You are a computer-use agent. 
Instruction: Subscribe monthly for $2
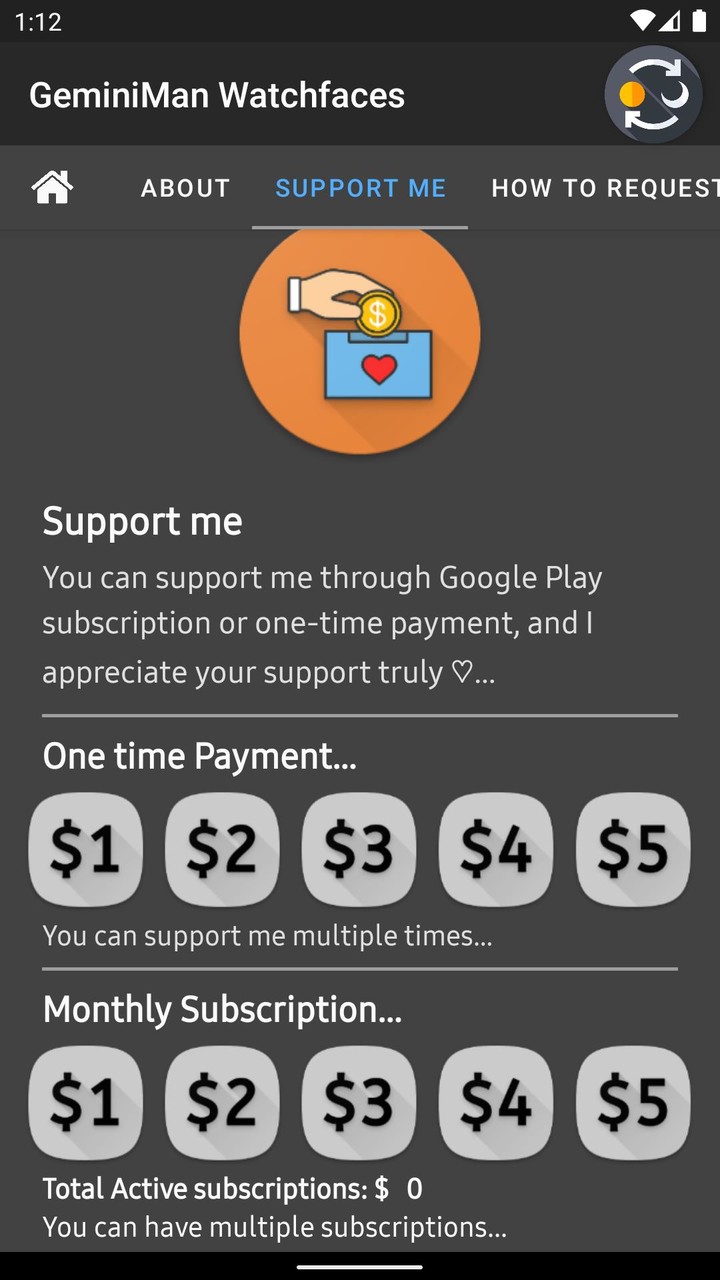[x=222, y=1102]
